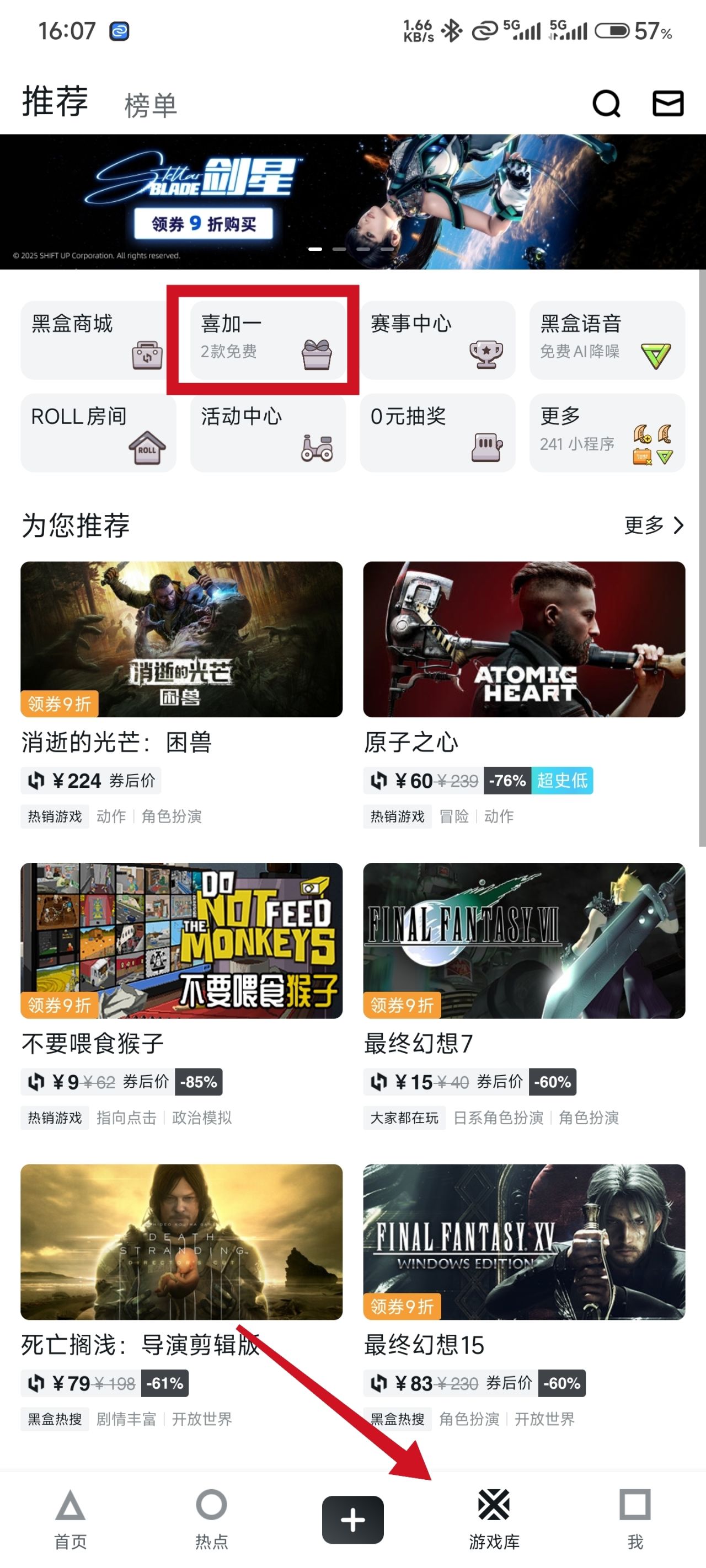Open 活动中心
Screen dimensions: 706x1568
(268, 432)
